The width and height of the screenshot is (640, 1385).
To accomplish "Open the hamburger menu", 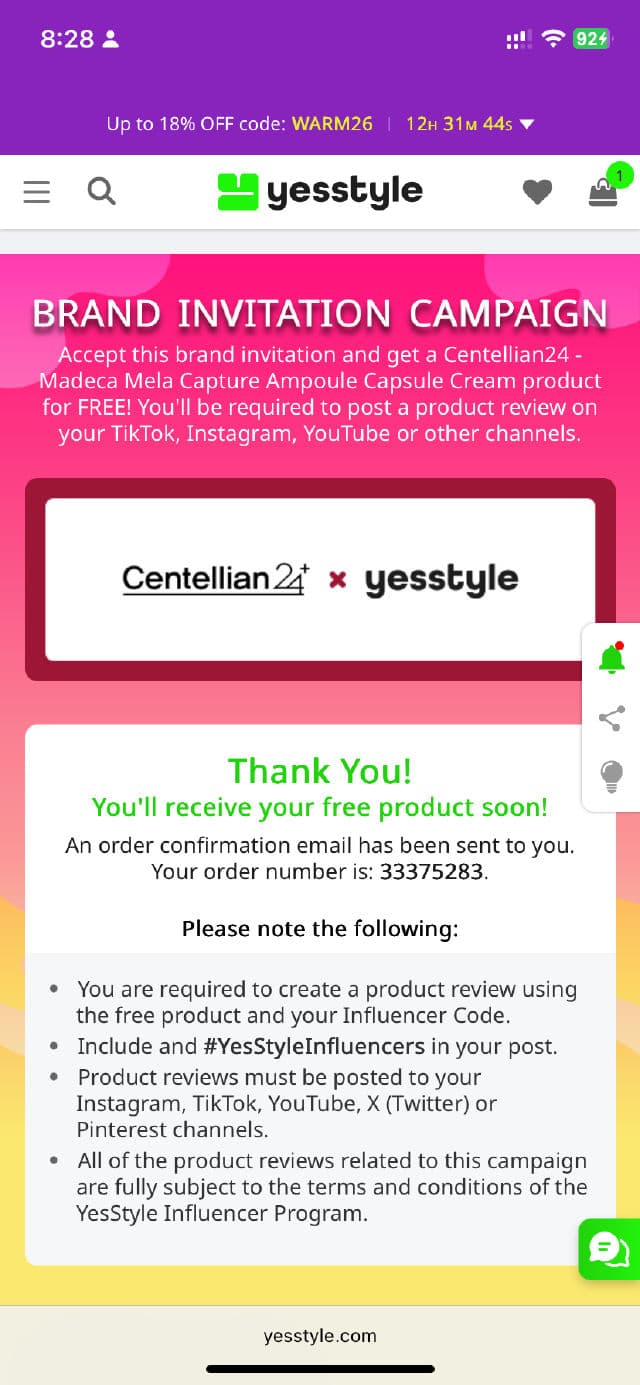I will (x=37, y=191).
